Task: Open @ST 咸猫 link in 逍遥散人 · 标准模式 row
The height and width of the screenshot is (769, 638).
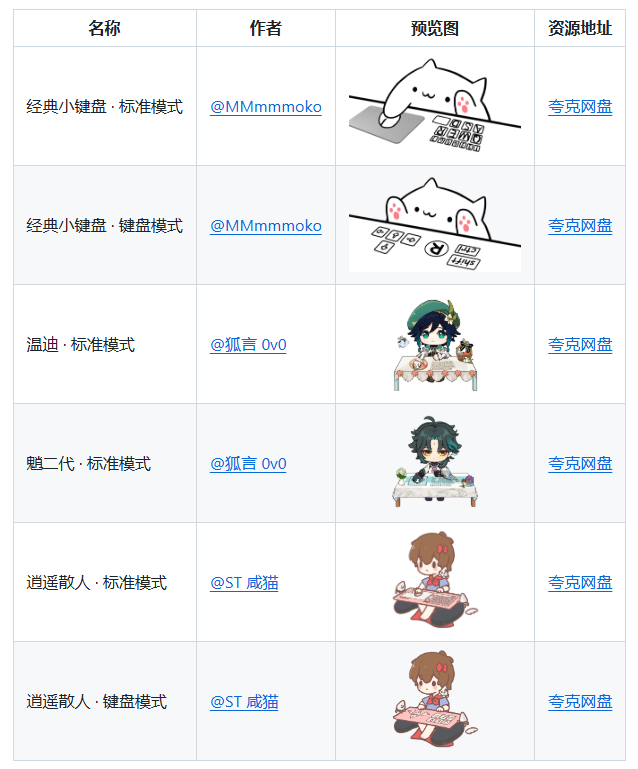Action: pos(244,583)
